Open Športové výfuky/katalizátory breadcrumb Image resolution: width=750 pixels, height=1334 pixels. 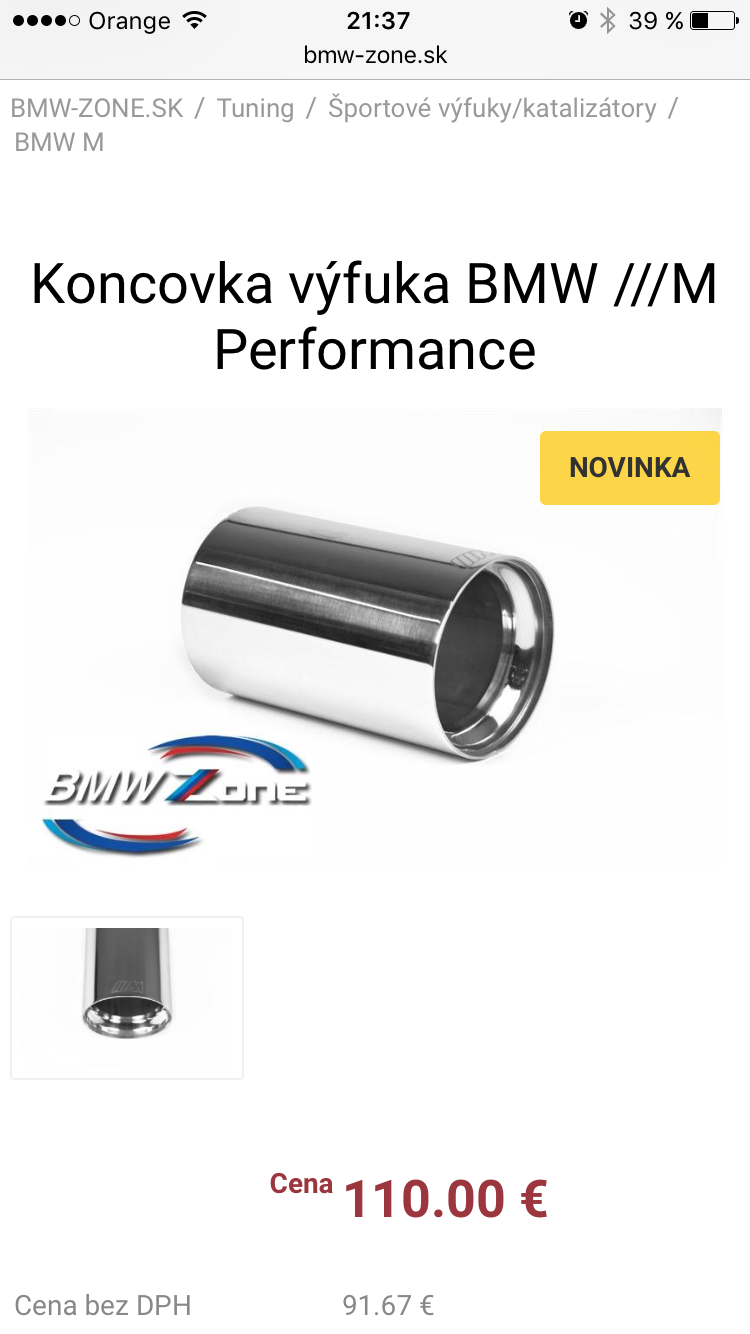[492, 108]
